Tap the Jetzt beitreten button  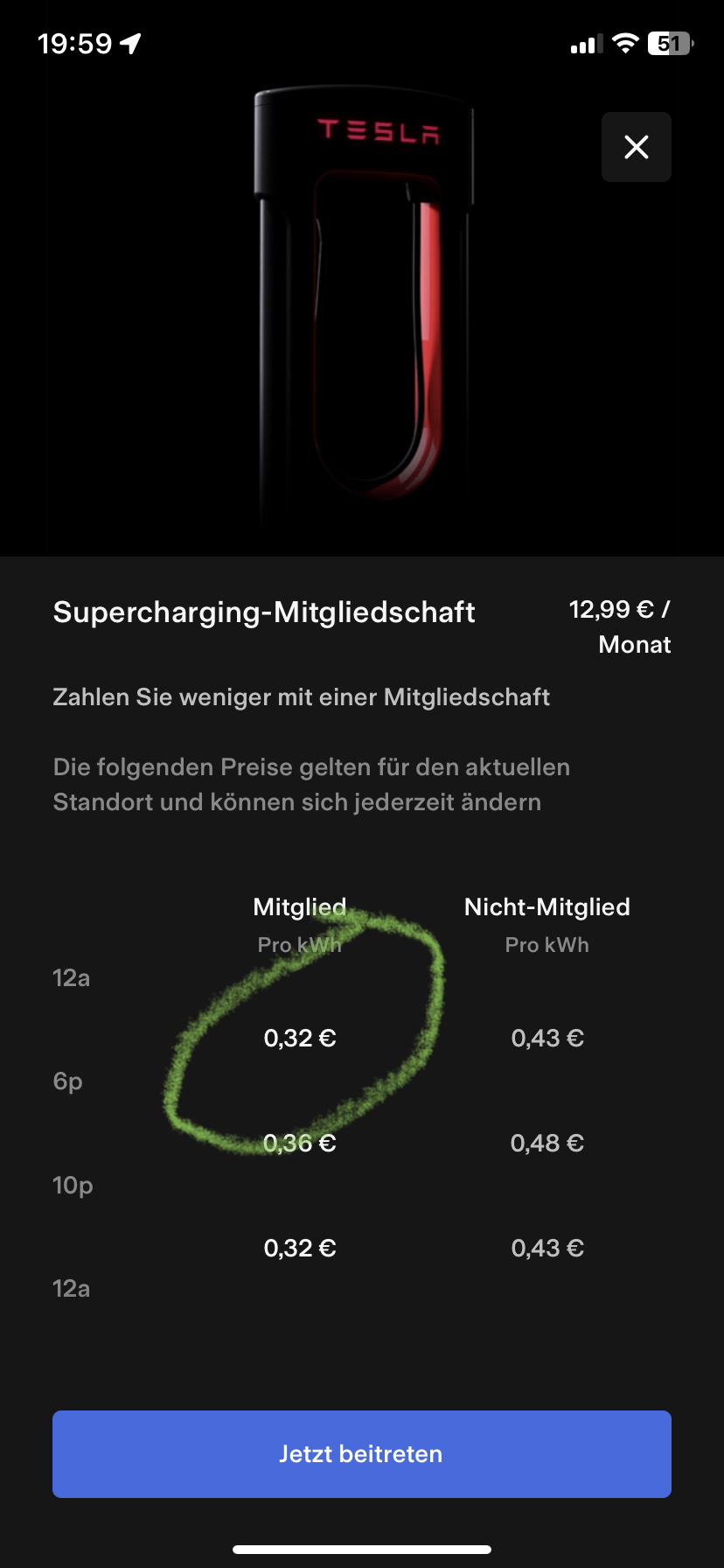point(362,1454)
